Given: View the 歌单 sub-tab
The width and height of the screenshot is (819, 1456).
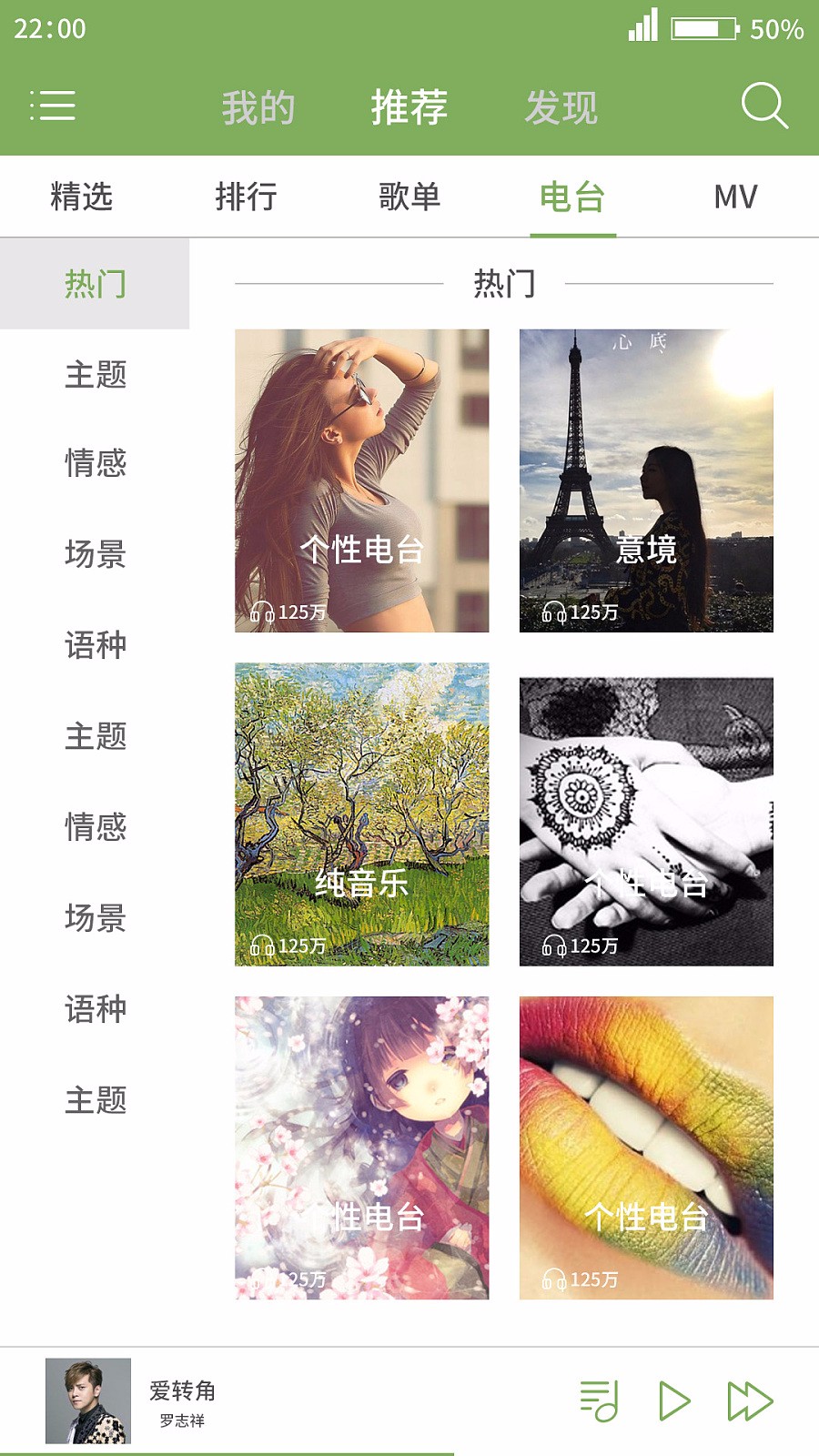Looking at the screenshot, I should (x=409, y=197).
